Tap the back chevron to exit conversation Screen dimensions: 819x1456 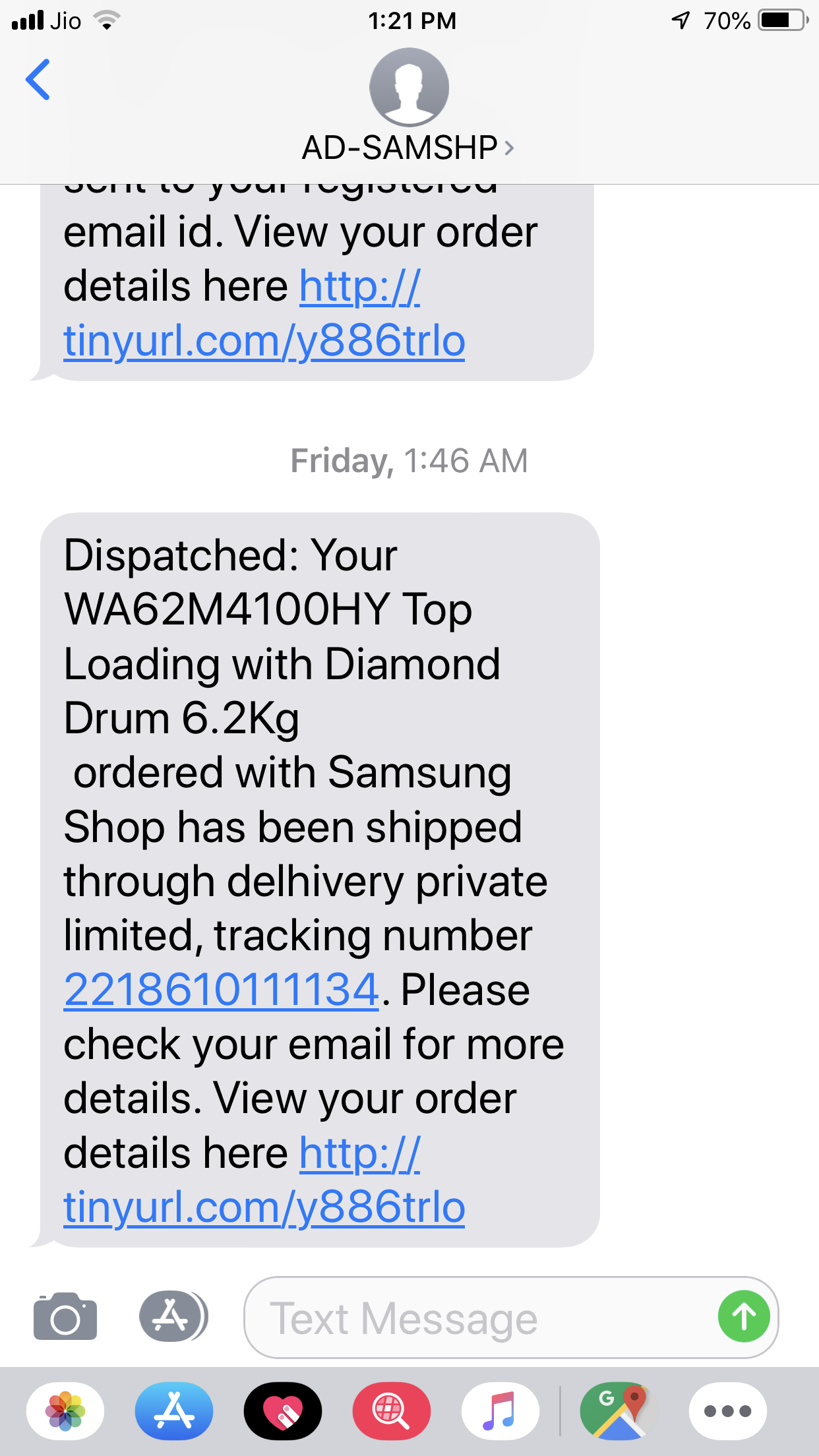38,80
